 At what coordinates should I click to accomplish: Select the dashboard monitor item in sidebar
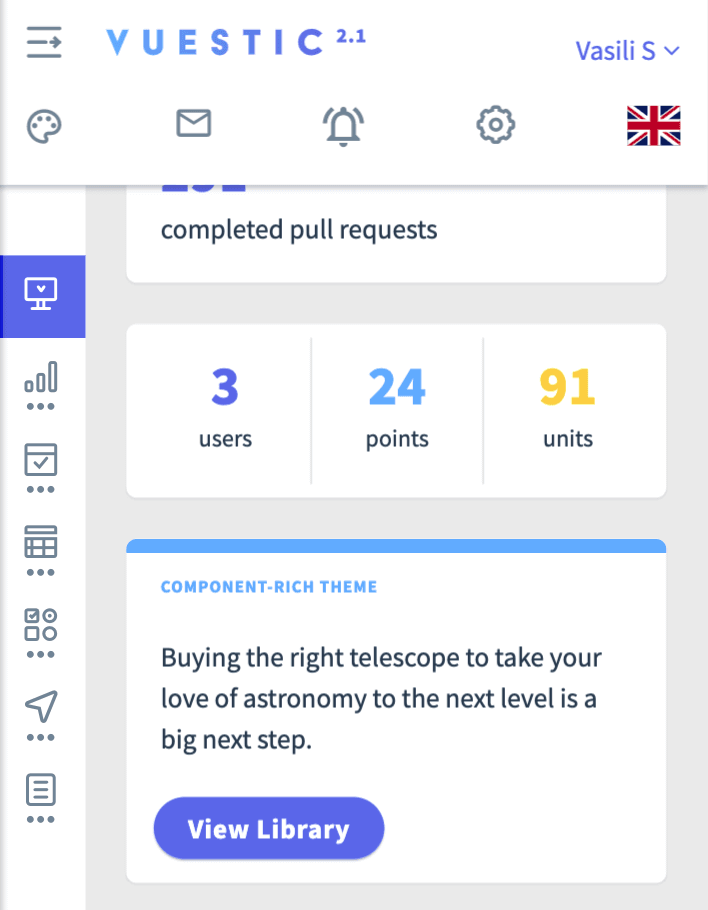point(41,295)
